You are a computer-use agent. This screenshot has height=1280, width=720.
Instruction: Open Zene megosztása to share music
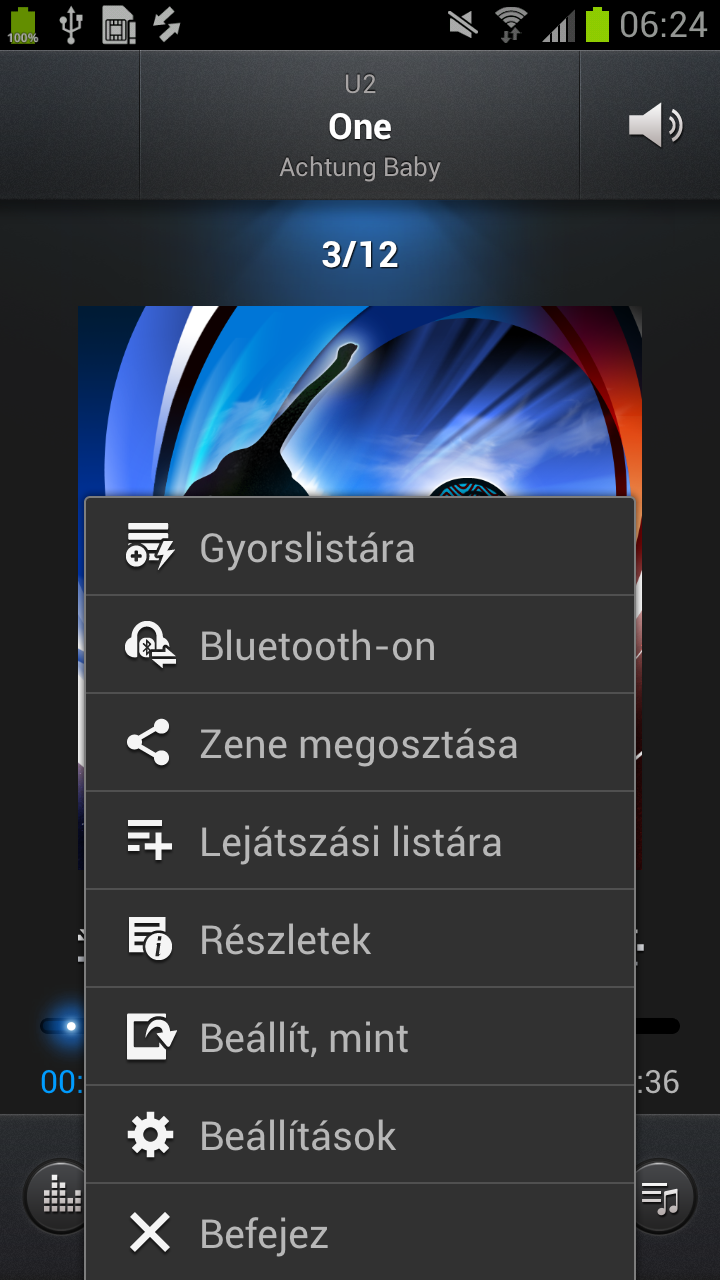tap(360, 744)
